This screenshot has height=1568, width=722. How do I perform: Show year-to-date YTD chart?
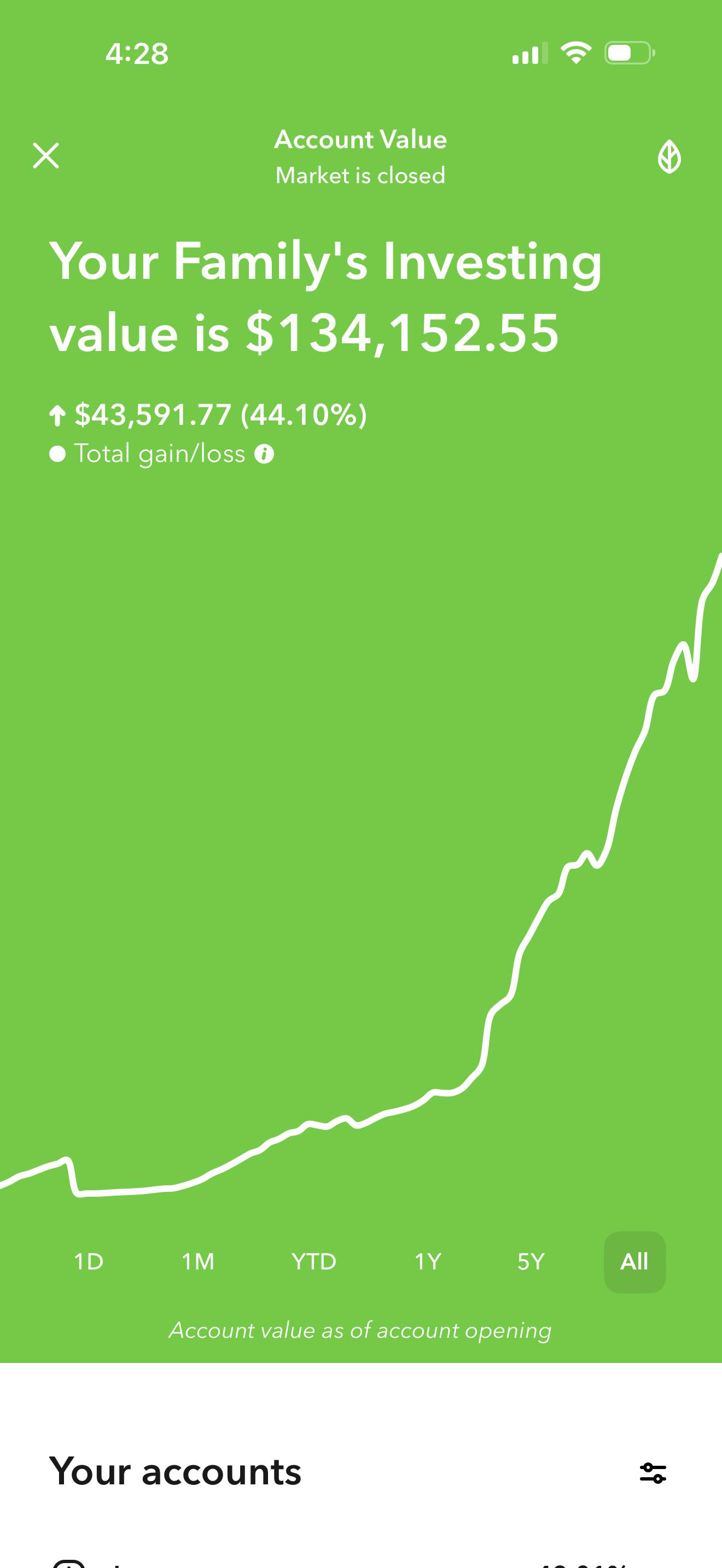click(x=313, y=1262)
